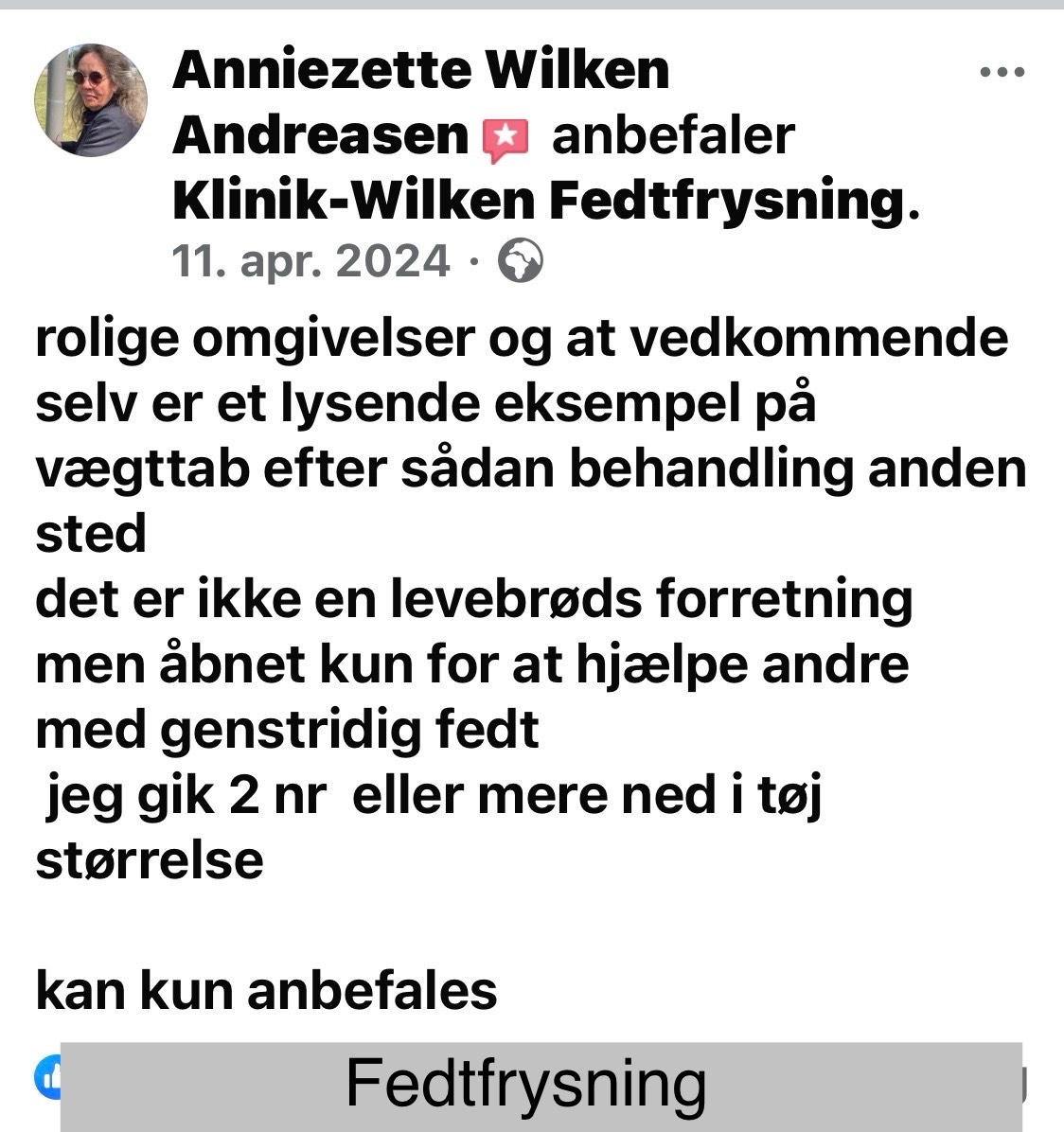The height and width of the screenshot is (1132, 1064).
Task: Visit Anniezette Wilken Andreasen's profile via name
Action: pos(420,71)
